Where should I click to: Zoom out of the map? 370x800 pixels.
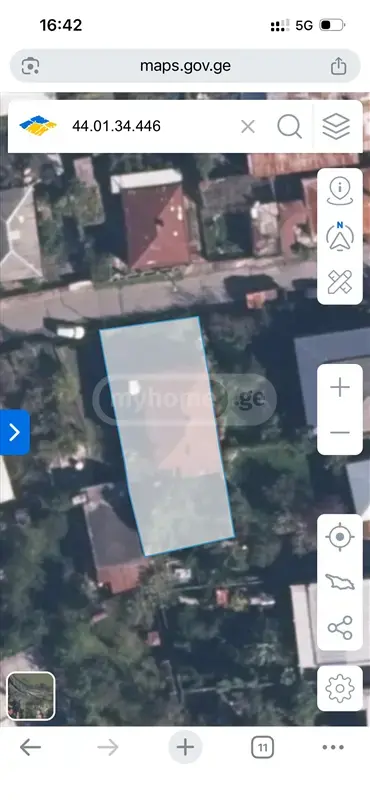click(340, 433)
